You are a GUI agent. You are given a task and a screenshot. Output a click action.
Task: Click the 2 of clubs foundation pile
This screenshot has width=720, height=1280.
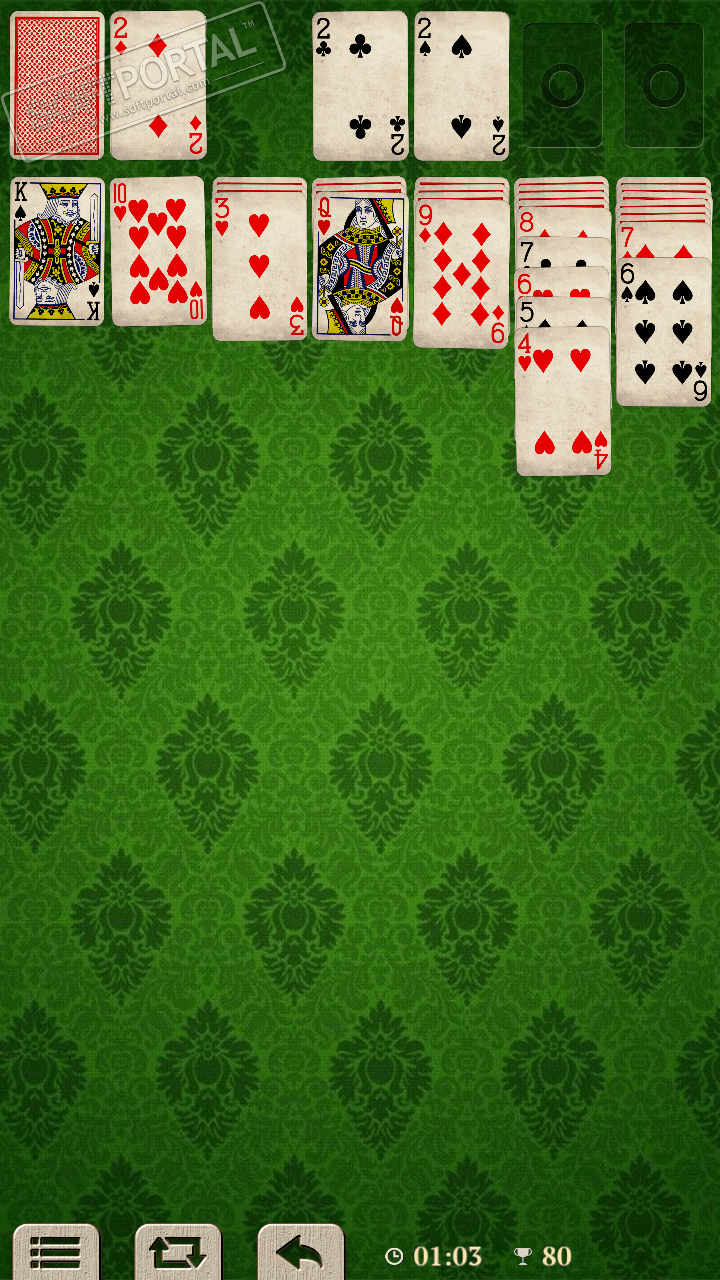point(359,83)
